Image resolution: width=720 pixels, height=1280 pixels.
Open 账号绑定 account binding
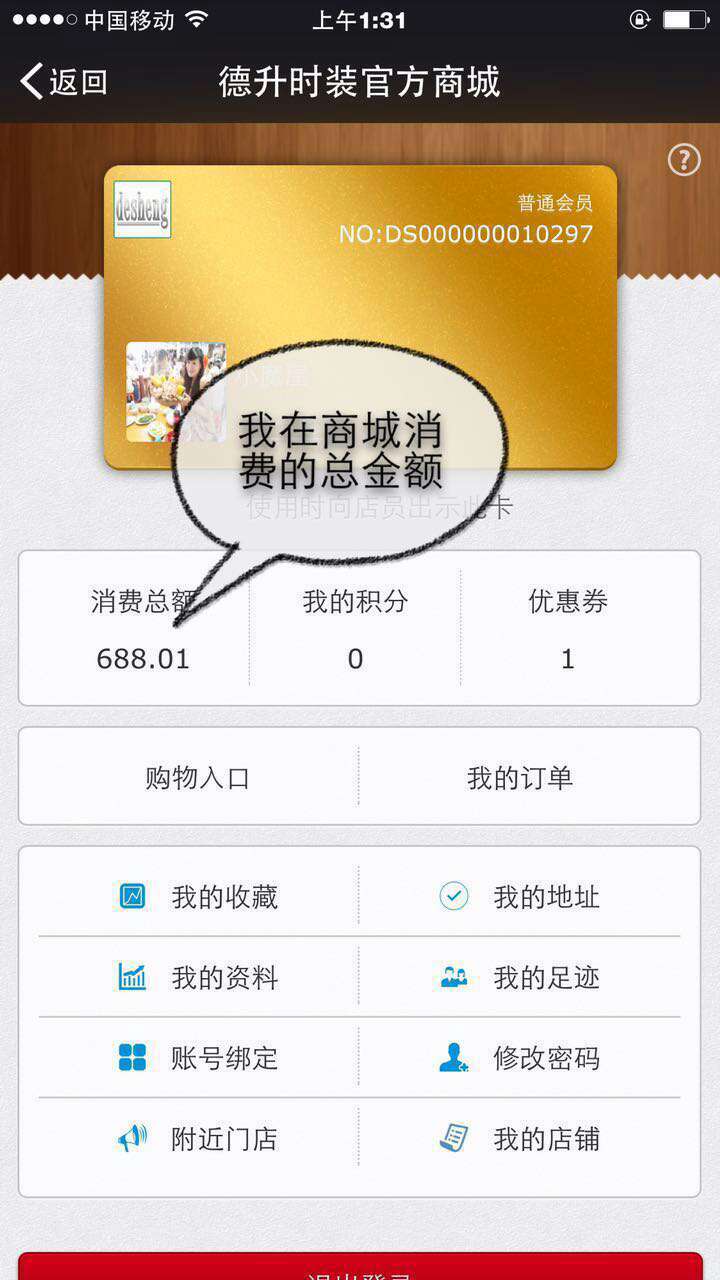tap(198, 1058)
